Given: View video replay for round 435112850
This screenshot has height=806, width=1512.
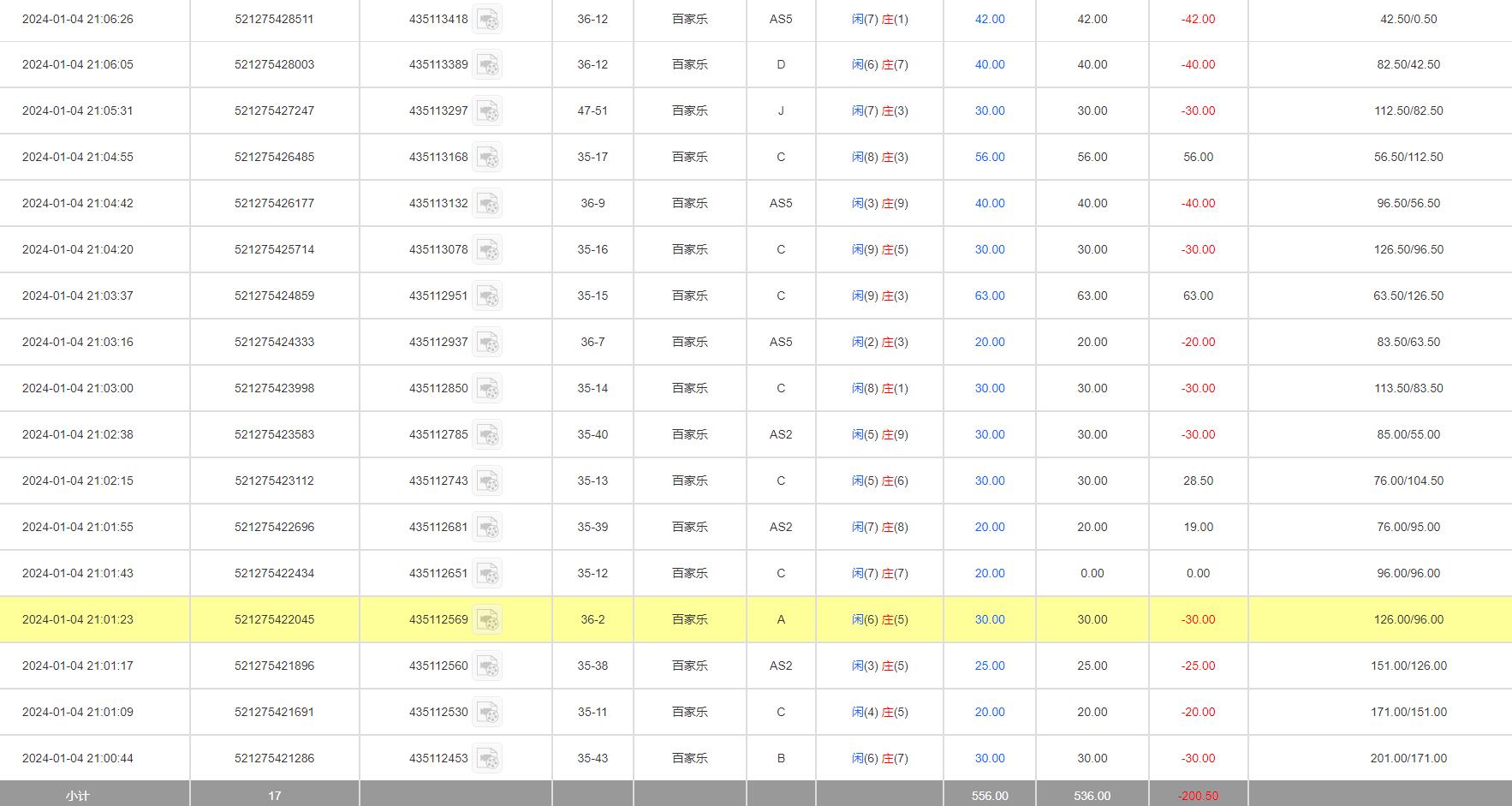Looking at the screenshot, I should (487, 389).
